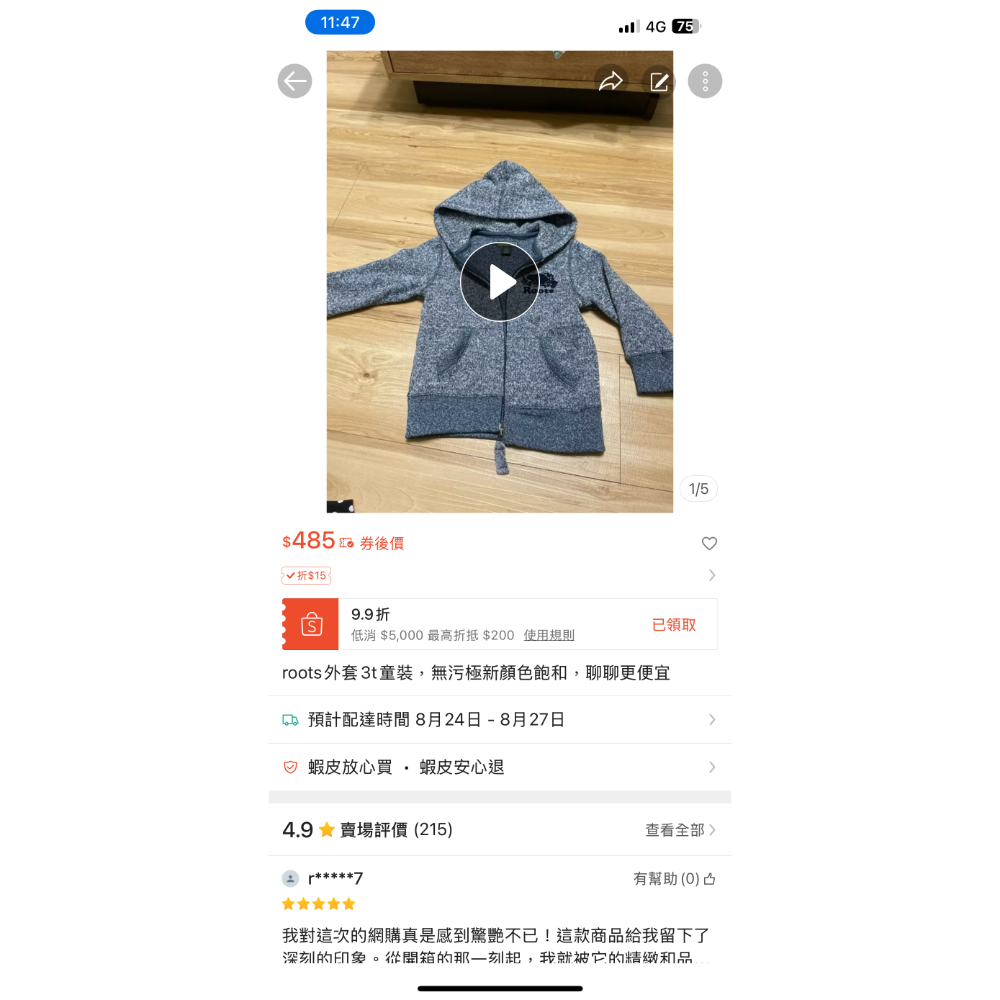1000x1000 pixels.
Task: Play the product video
Action: tap(500, 282)
